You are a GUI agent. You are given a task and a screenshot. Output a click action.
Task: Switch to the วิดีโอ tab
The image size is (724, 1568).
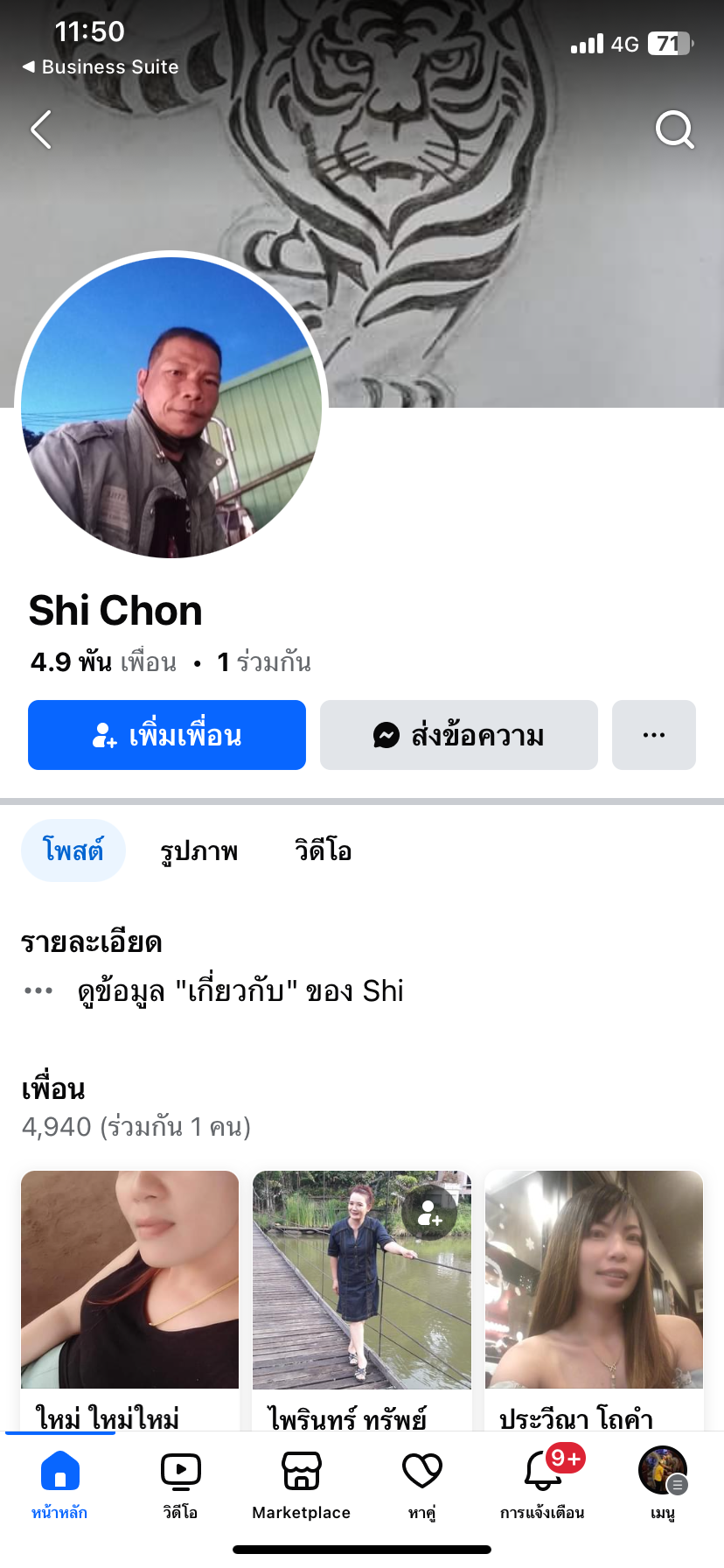click(x=323, y=850)
